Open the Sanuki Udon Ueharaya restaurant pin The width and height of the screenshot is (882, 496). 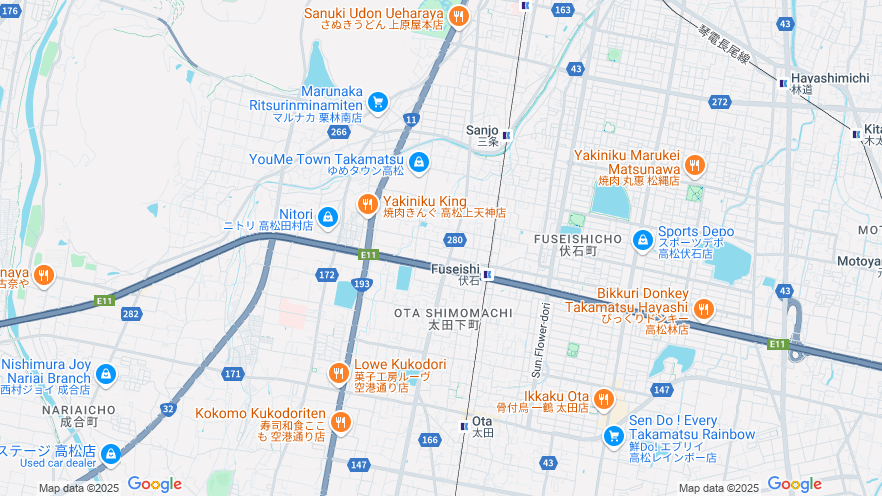(458, 15)
